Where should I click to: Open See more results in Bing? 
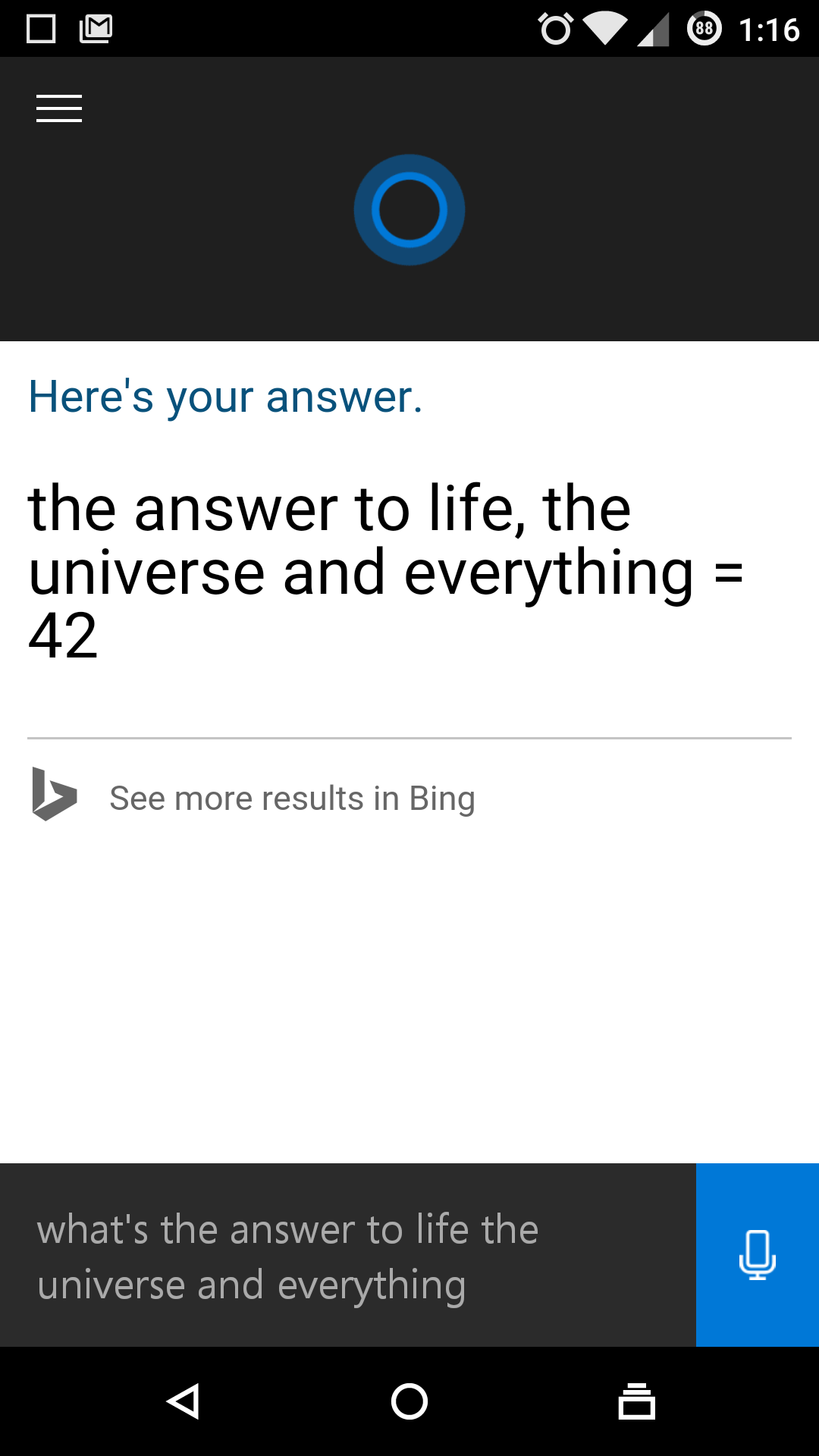pos(292,798)
